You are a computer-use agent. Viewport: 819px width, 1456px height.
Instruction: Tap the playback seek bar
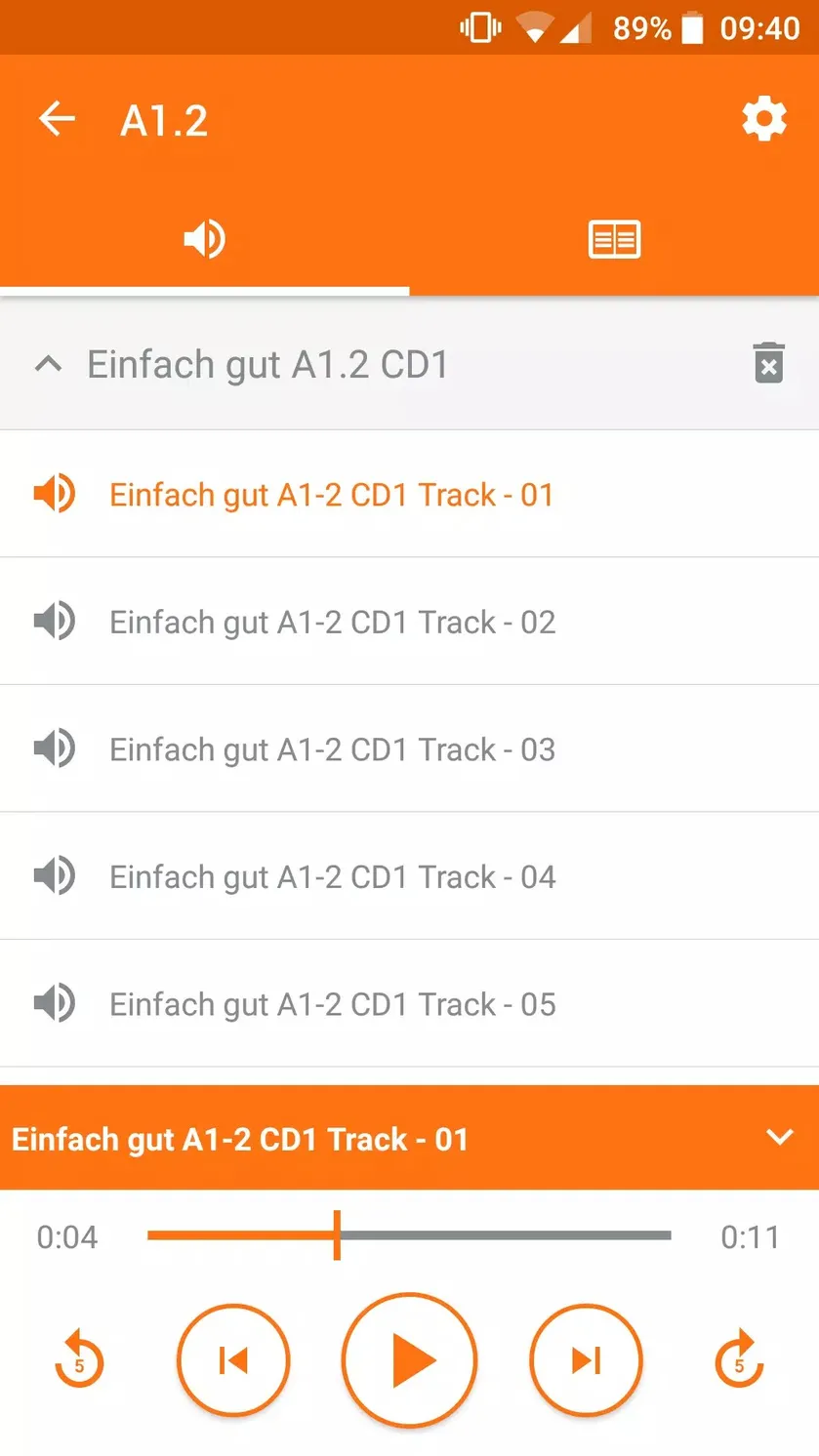click(x=409, y=1235)
